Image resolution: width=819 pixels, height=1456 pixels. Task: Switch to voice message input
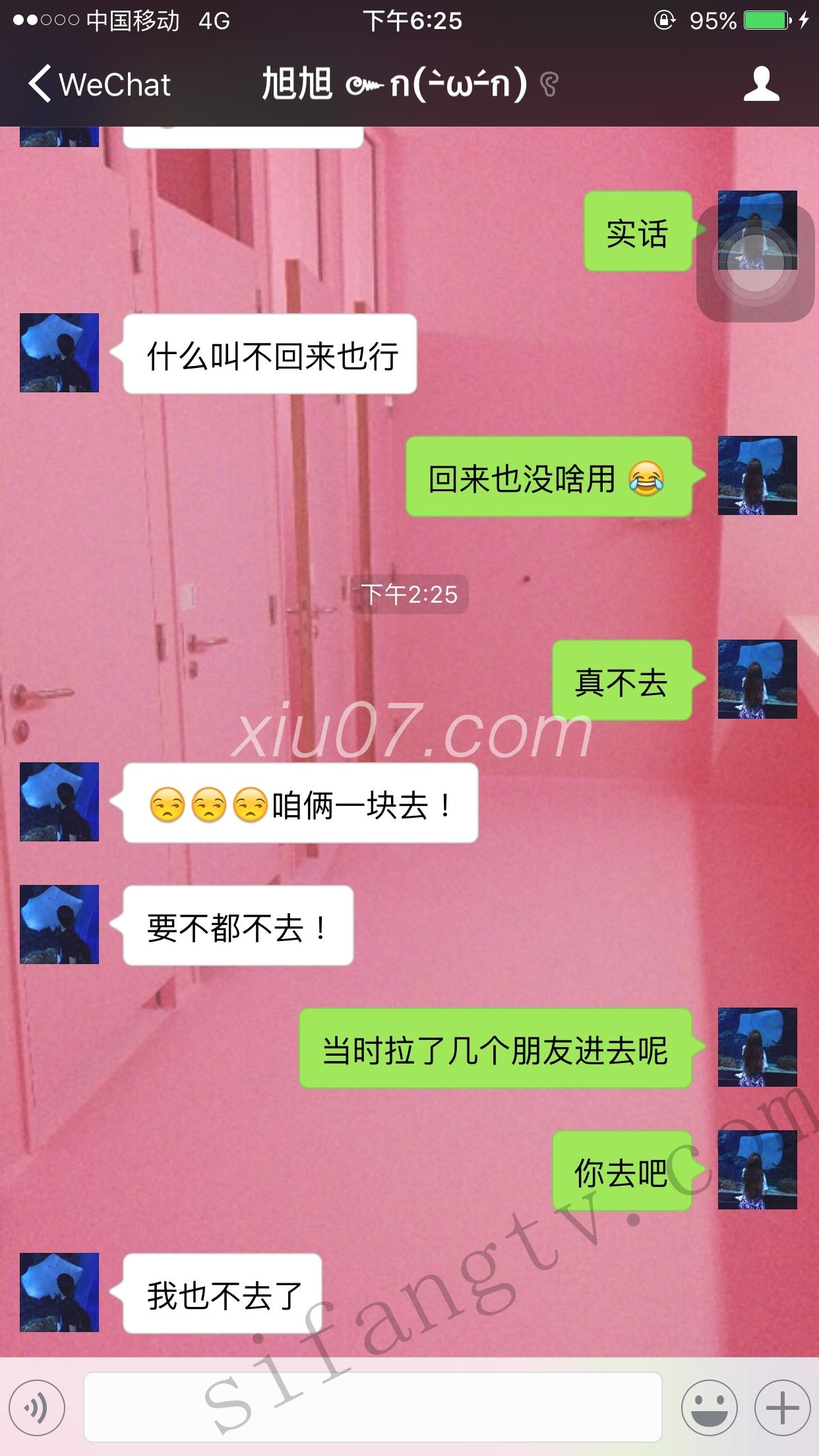pos(37,1407)
